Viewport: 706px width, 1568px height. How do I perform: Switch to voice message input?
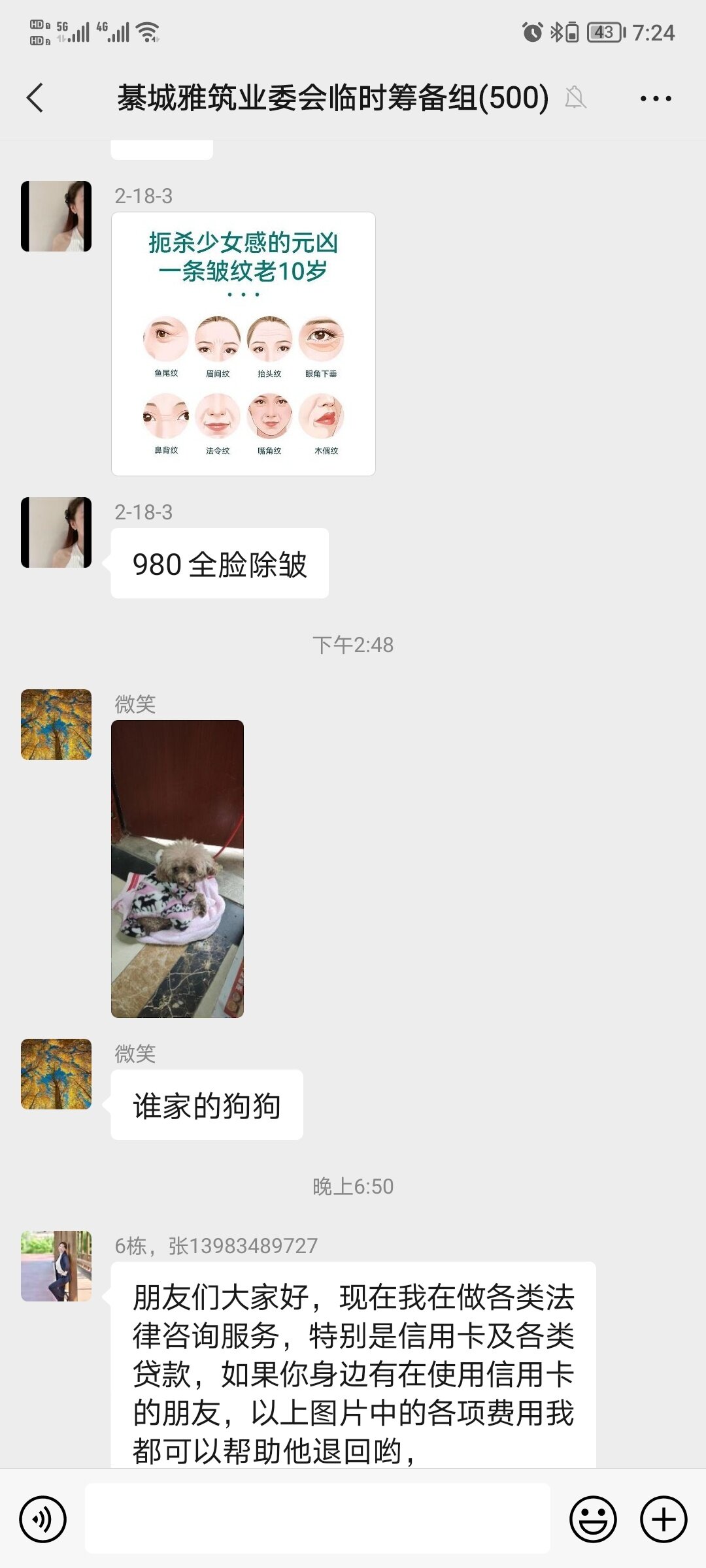(43, 1519)
